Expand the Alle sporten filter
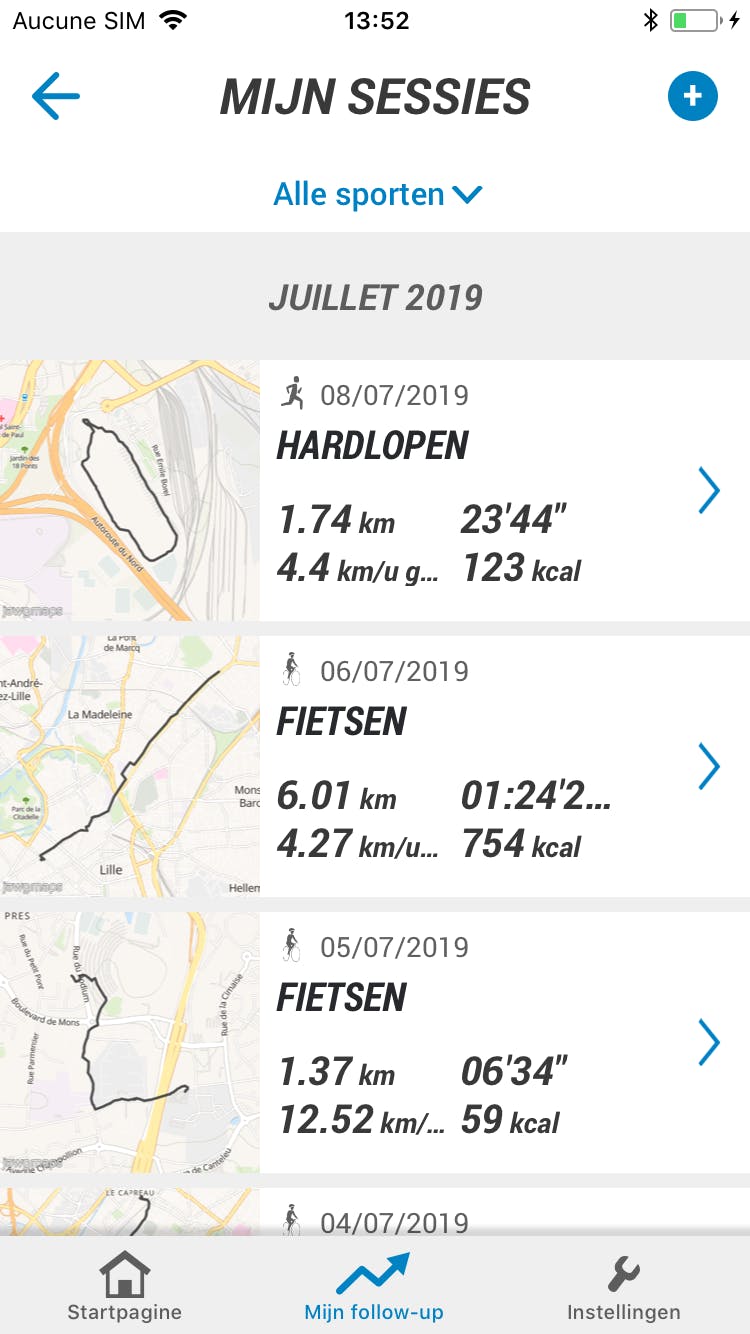 (377, 194)
